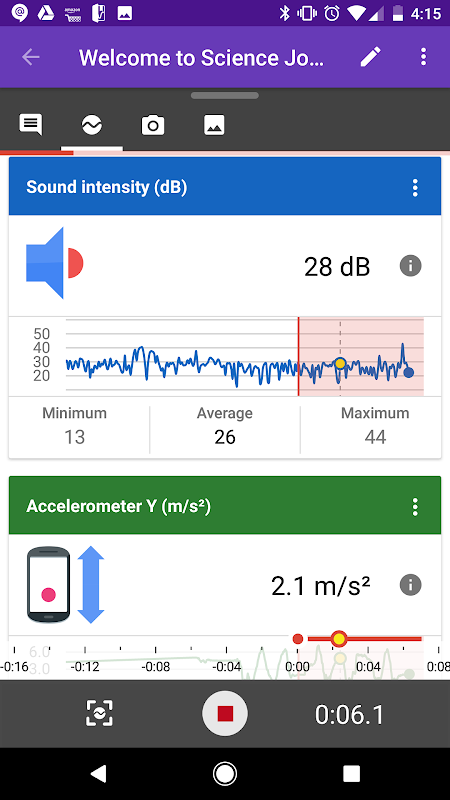Viewport: 450px width, 800px height.
Task: Open the gallery picture tab
Action: [x=214, y=125]
